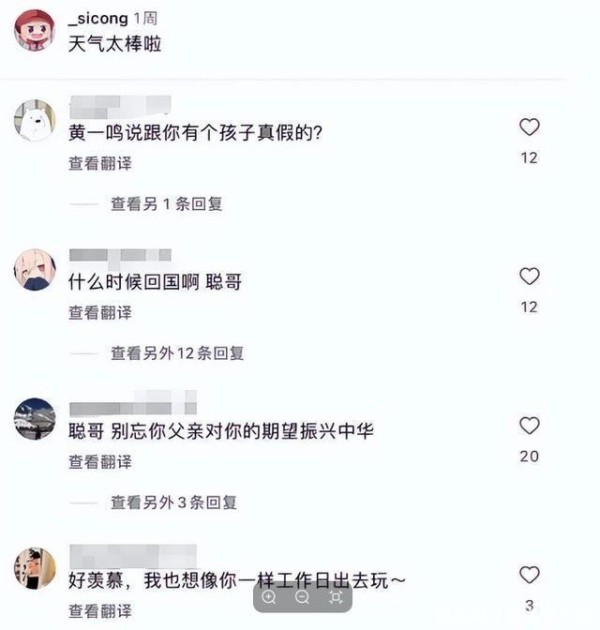Translate the 什么时候回国啊 comment

tap(100, 312)
